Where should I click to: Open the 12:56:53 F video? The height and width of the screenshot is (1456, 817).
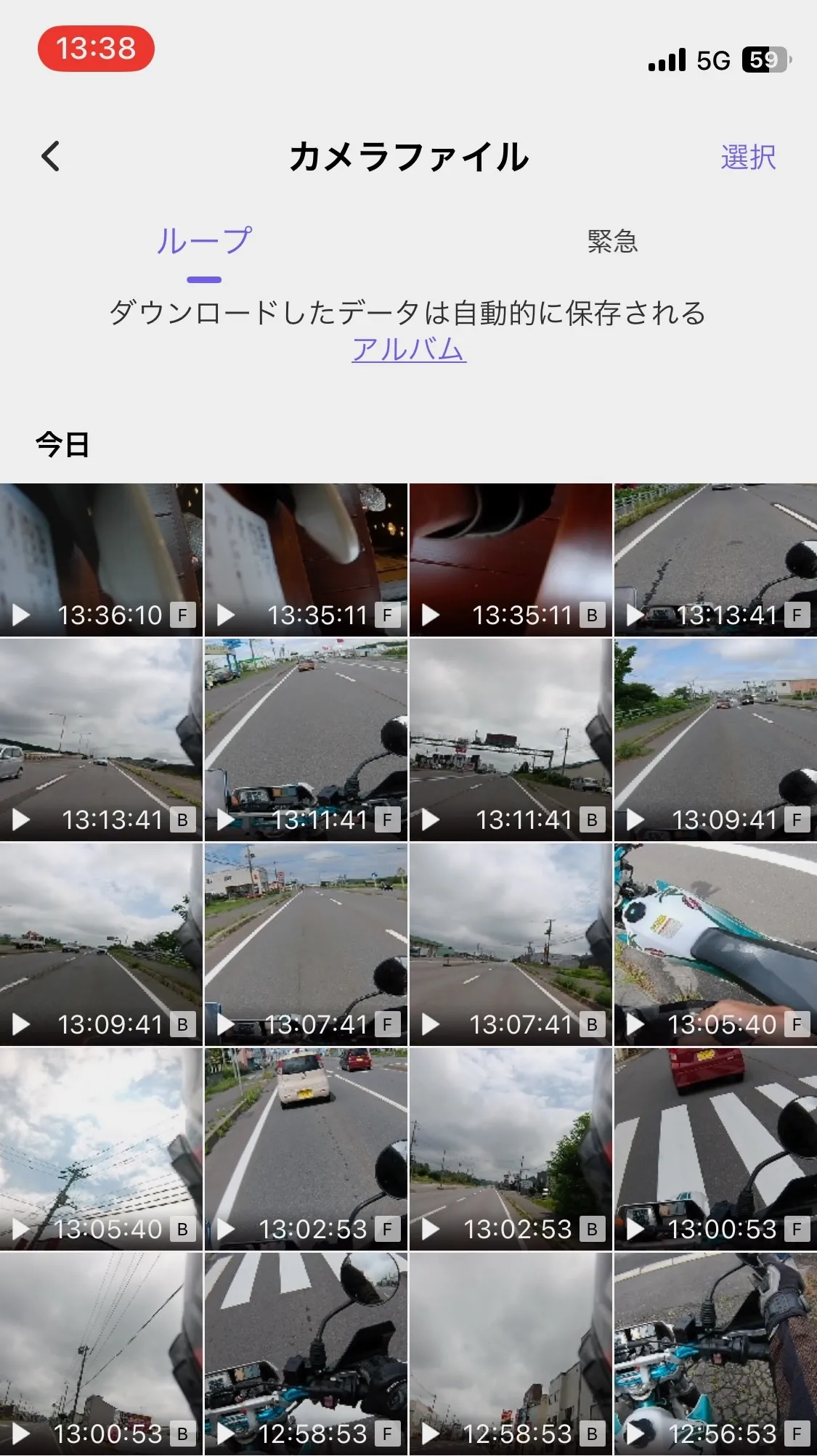pos(715,1354)
